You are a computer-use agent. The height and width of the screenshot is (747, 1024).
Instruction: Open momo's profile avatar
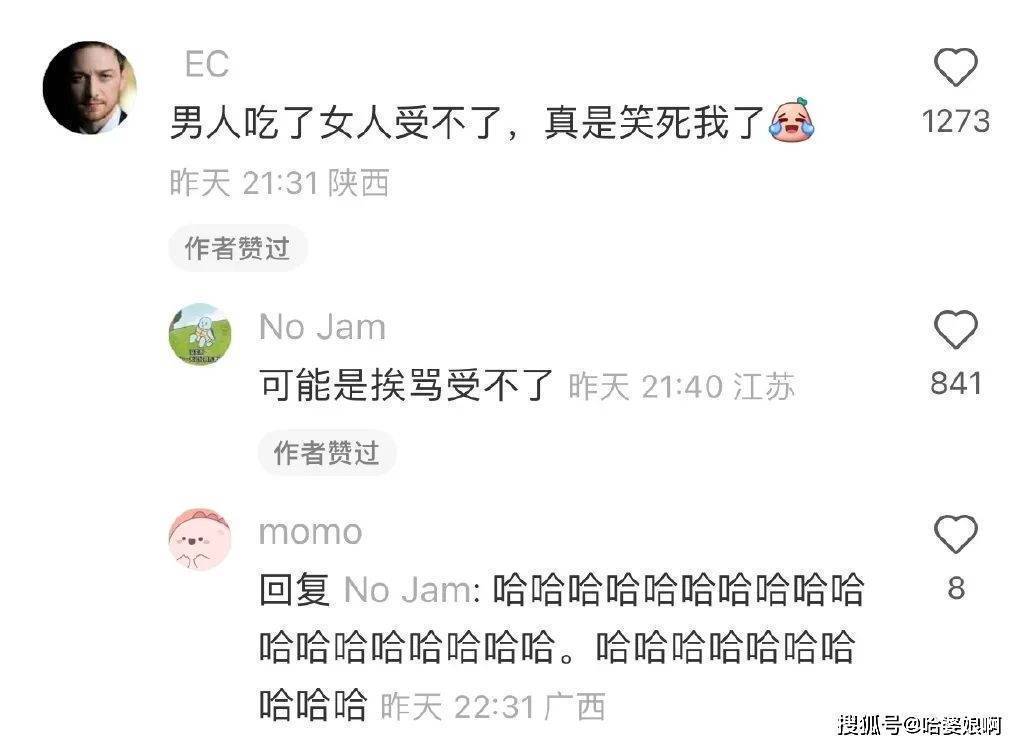click(200, 539)
